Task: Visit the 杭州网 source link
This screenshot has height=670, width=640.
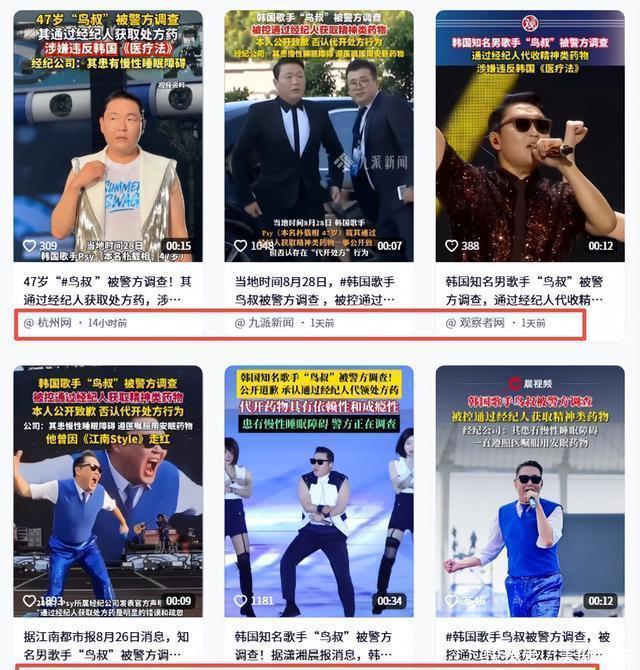Action: (x=54, y=323)
